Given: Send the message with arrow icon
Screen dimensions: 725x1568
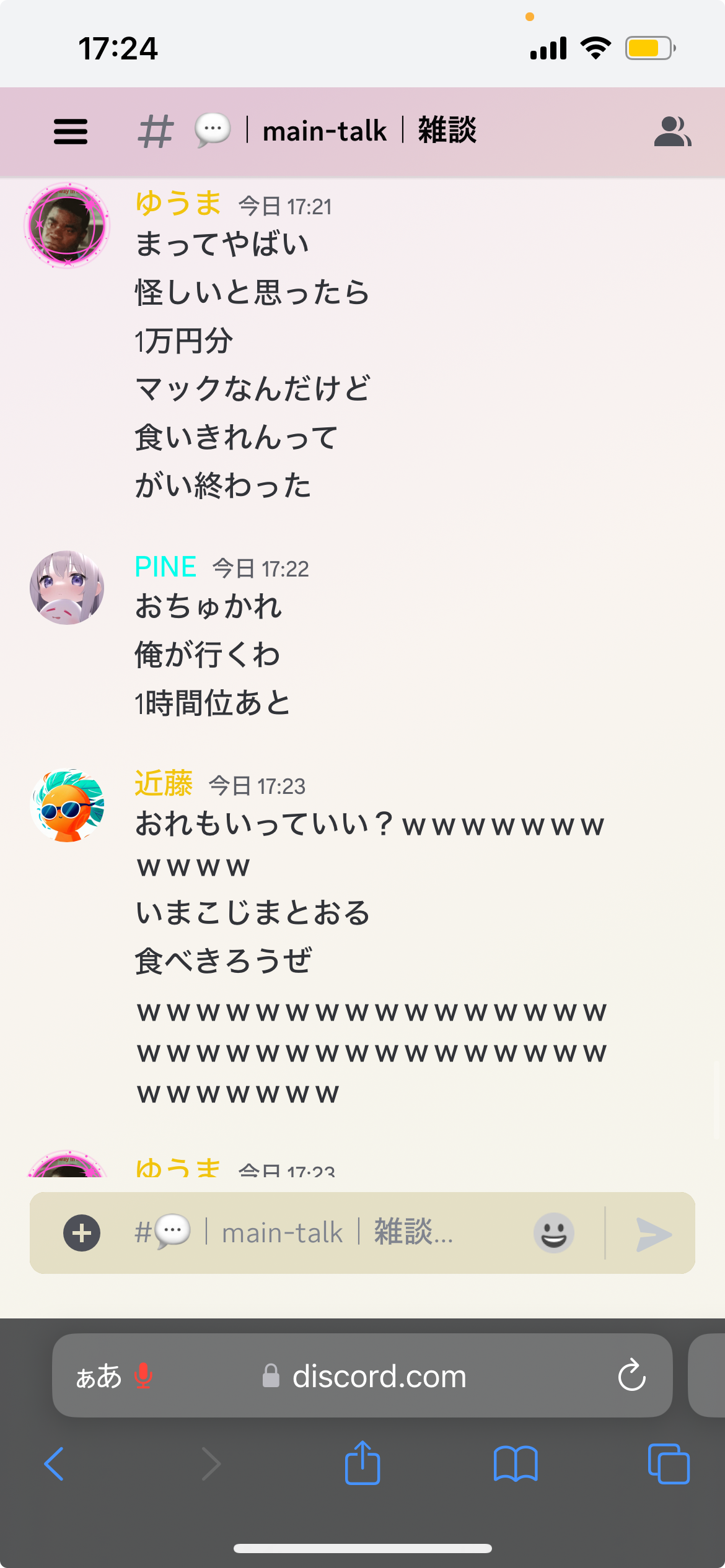Looking at the screenshot, I should pyautogui.click(x=653, y=1234).
